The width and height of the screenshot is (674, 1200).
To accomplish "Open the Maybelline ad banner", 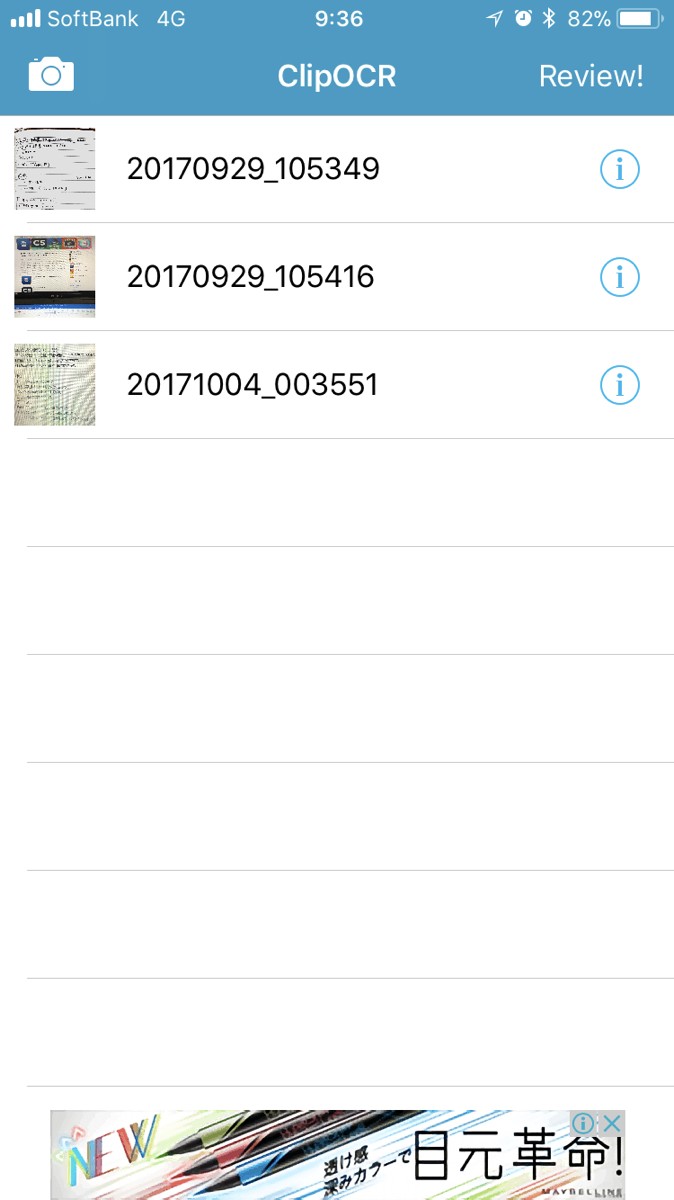I will point(330,1158).
